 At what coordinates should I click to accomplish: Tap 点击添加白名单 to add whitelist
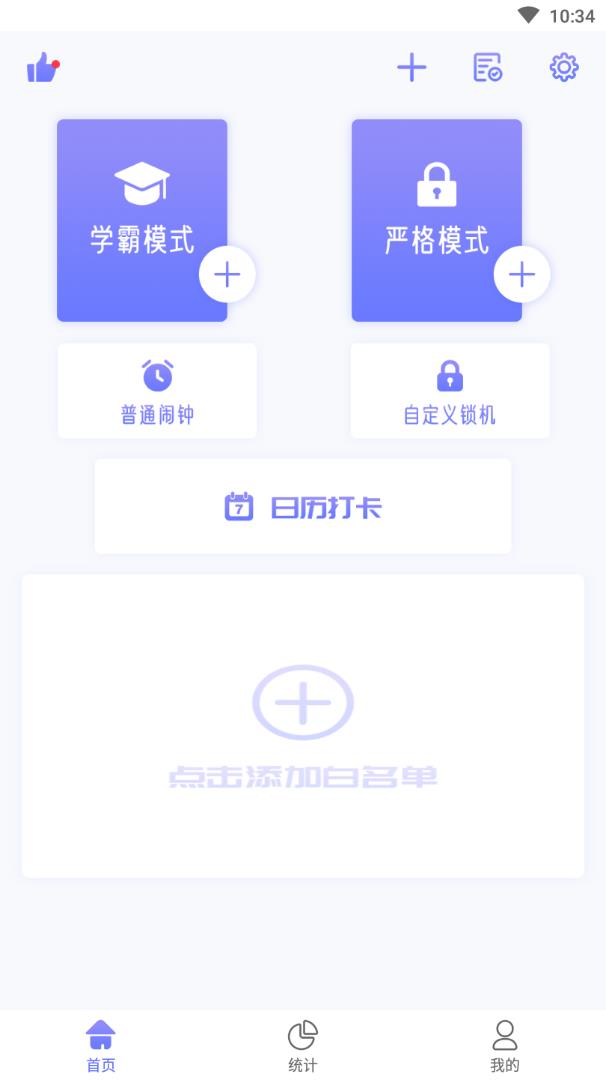pyautogui.click(x=303, y=725)
